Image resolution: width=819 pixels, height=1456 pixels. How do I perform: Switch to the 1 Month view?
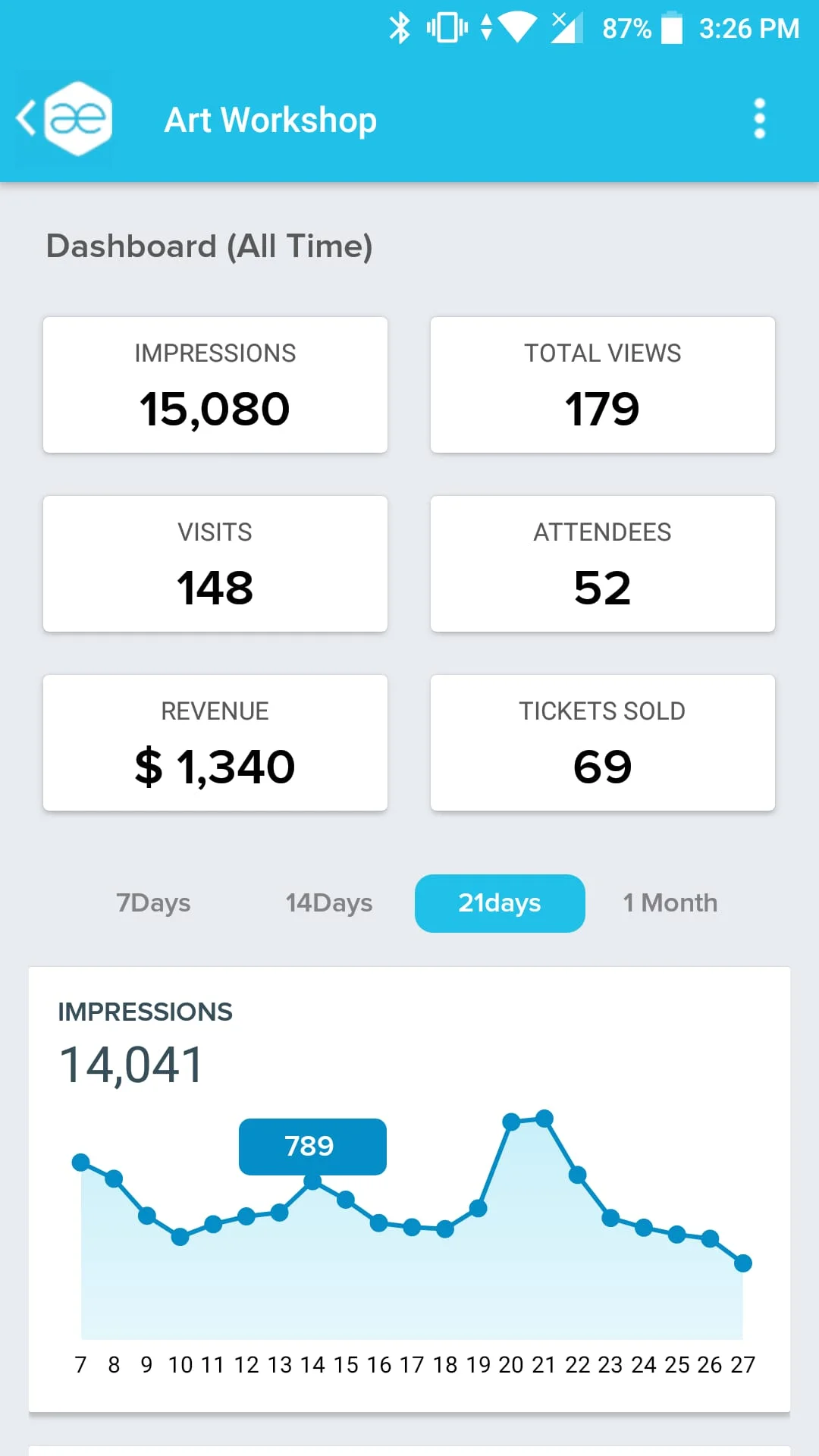(670, 902)
